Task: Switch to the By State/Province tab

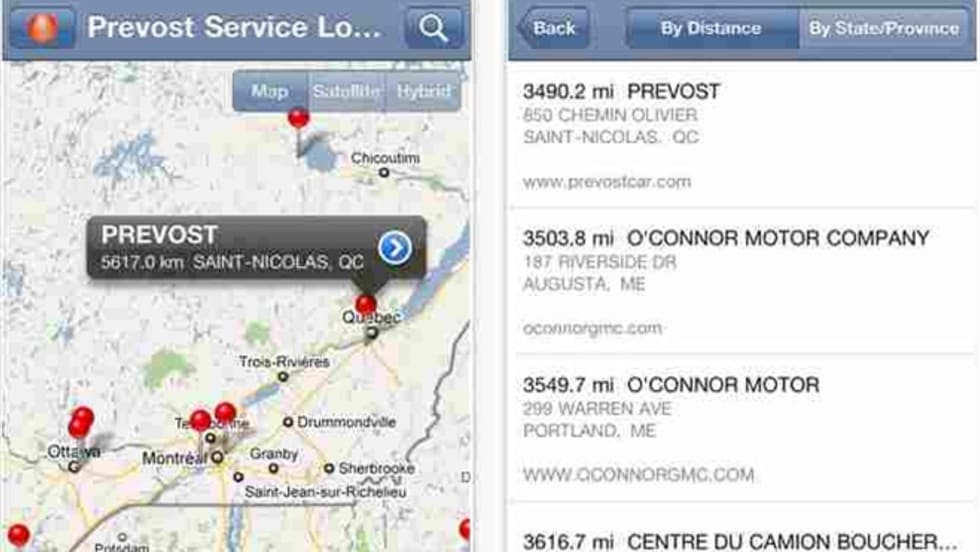Action: tap(884, 28)
